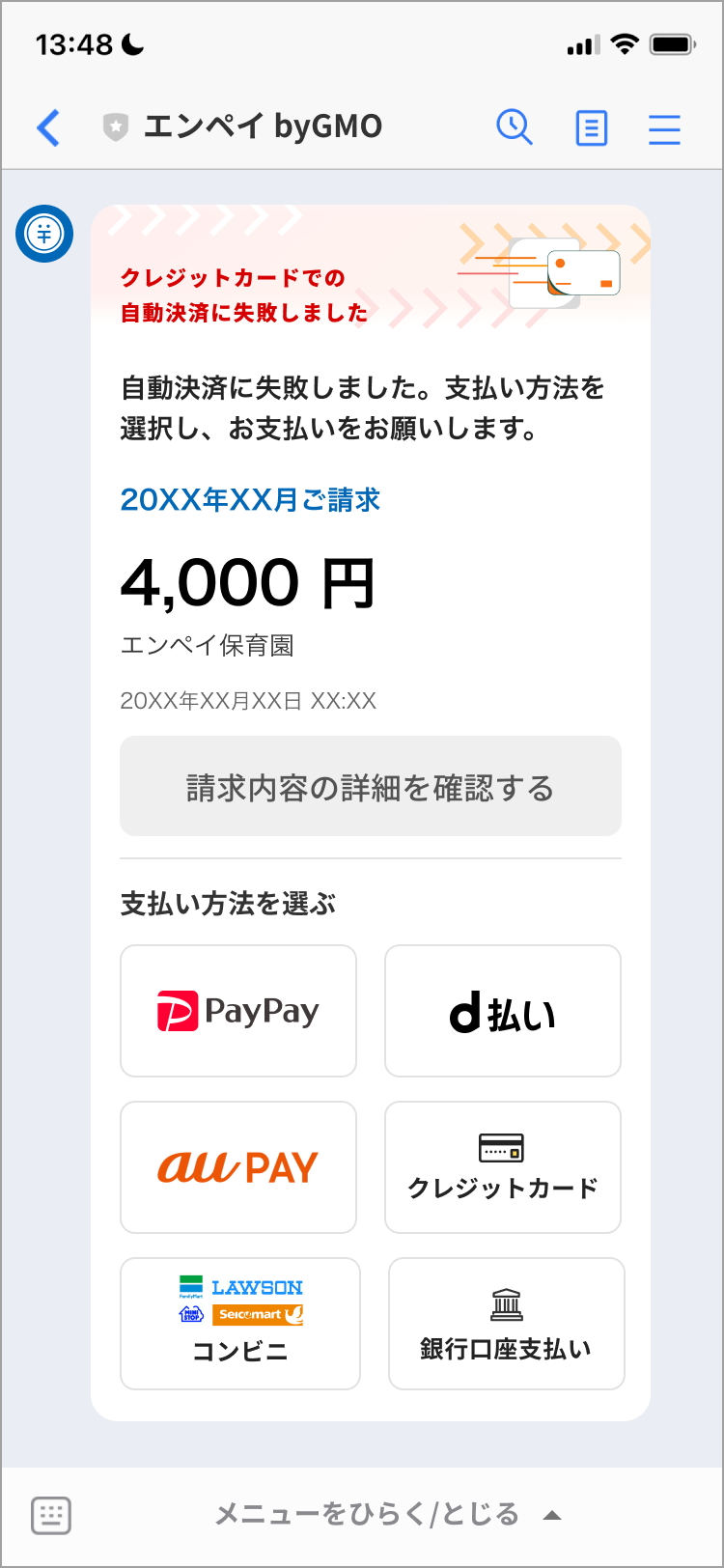Open the keyboard icon at the bottom left

(50, 1515)
